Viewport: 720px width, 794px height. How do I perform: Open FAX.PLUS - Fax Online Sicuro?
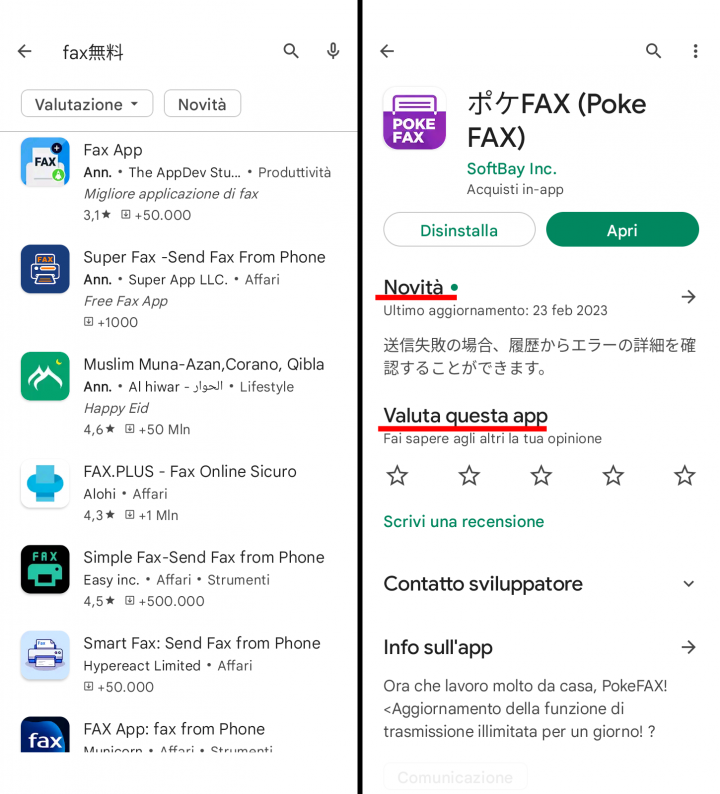coord(180,492)
